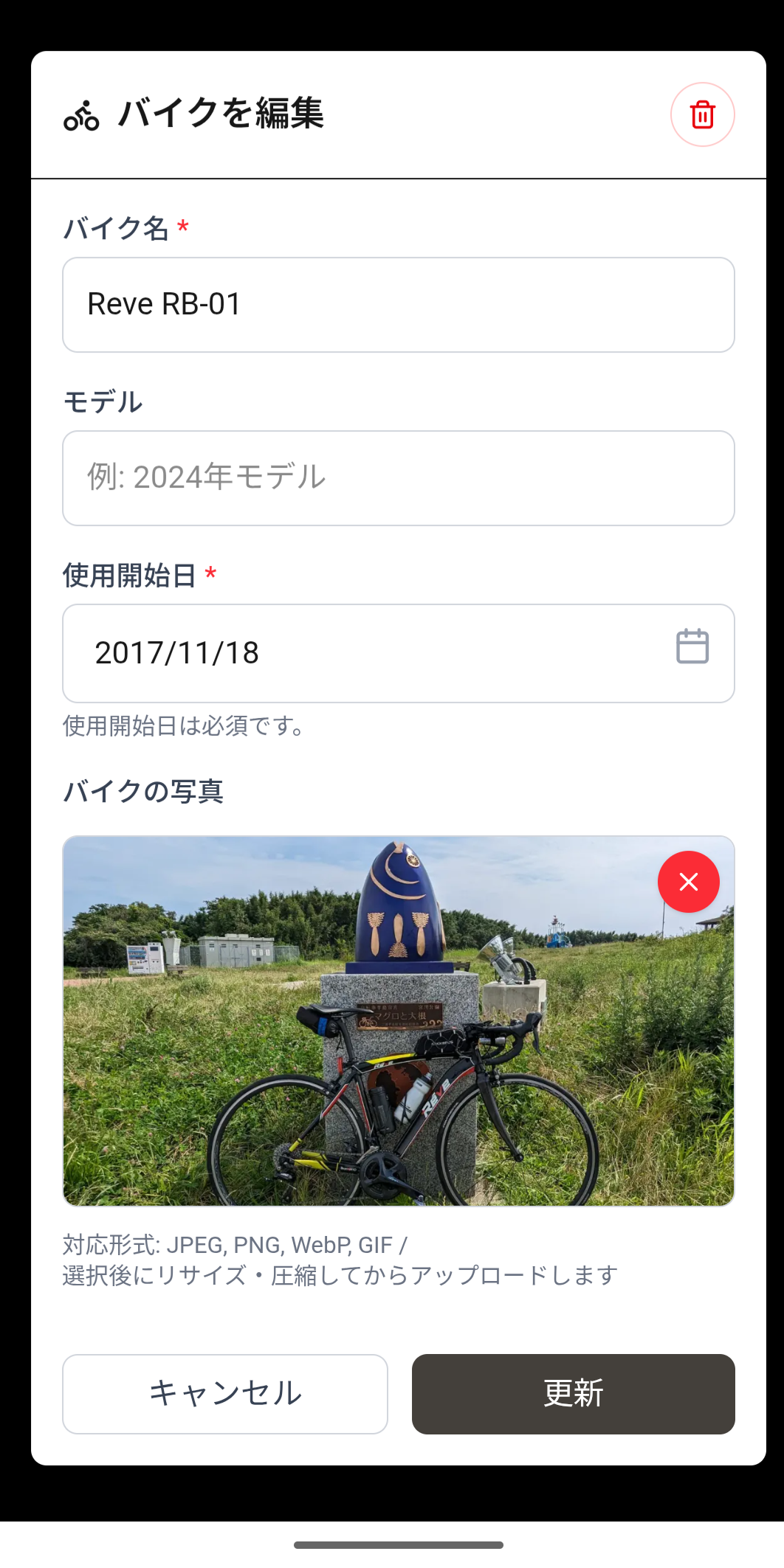Open the calendar picker icon
This screenshot has height=1568, width=784.
click(692, 646)
